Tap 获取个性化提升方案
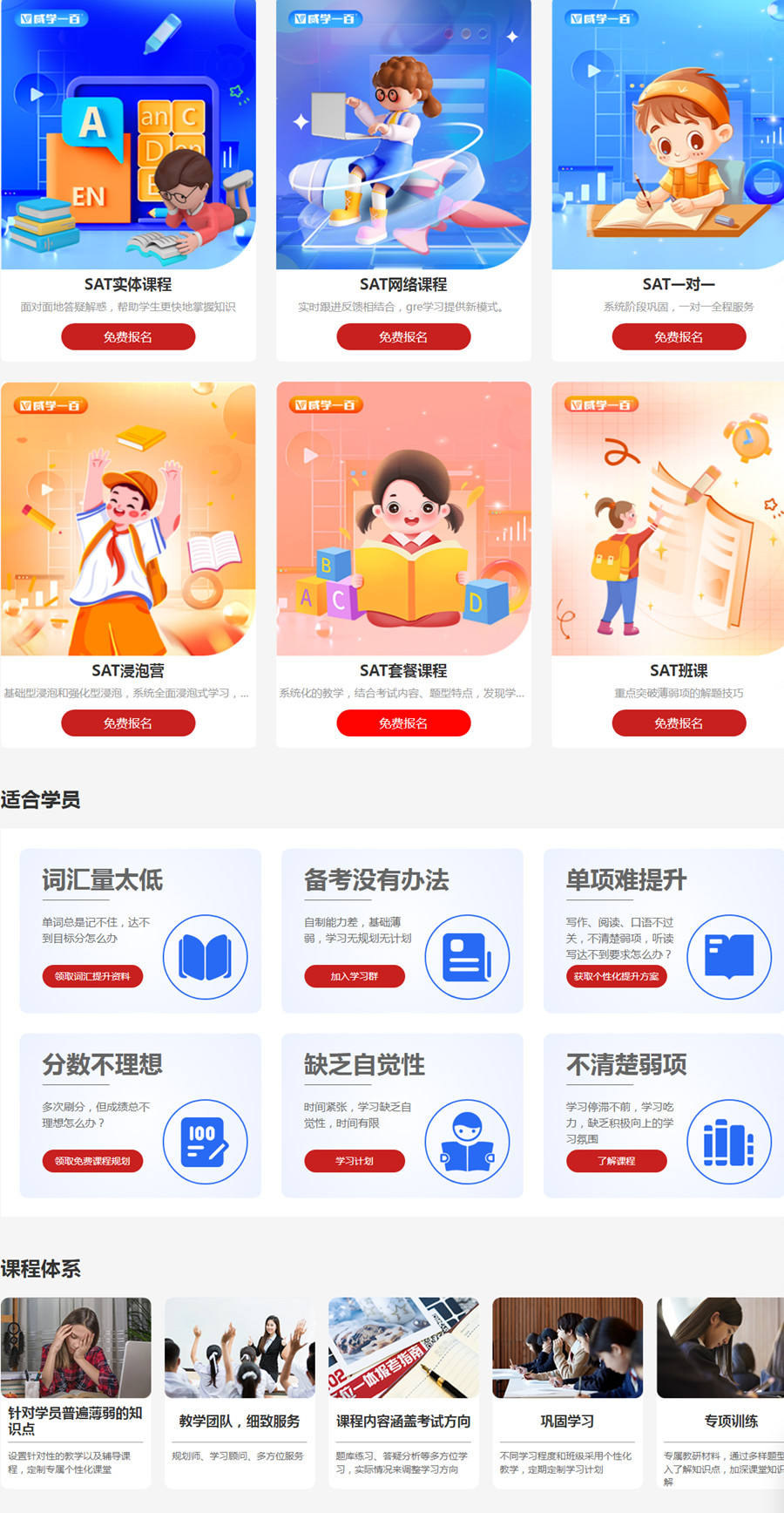The image size is (784, 1513). pyautogui.click(x=616, y=976)
